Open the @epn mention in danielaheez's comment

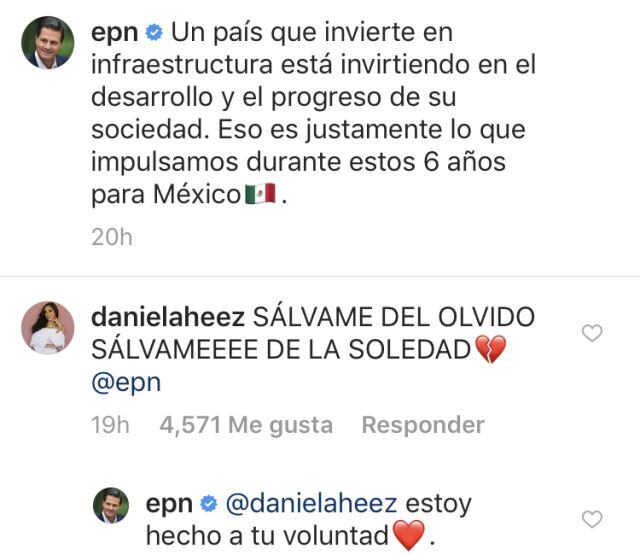click(x=125, y=383)
